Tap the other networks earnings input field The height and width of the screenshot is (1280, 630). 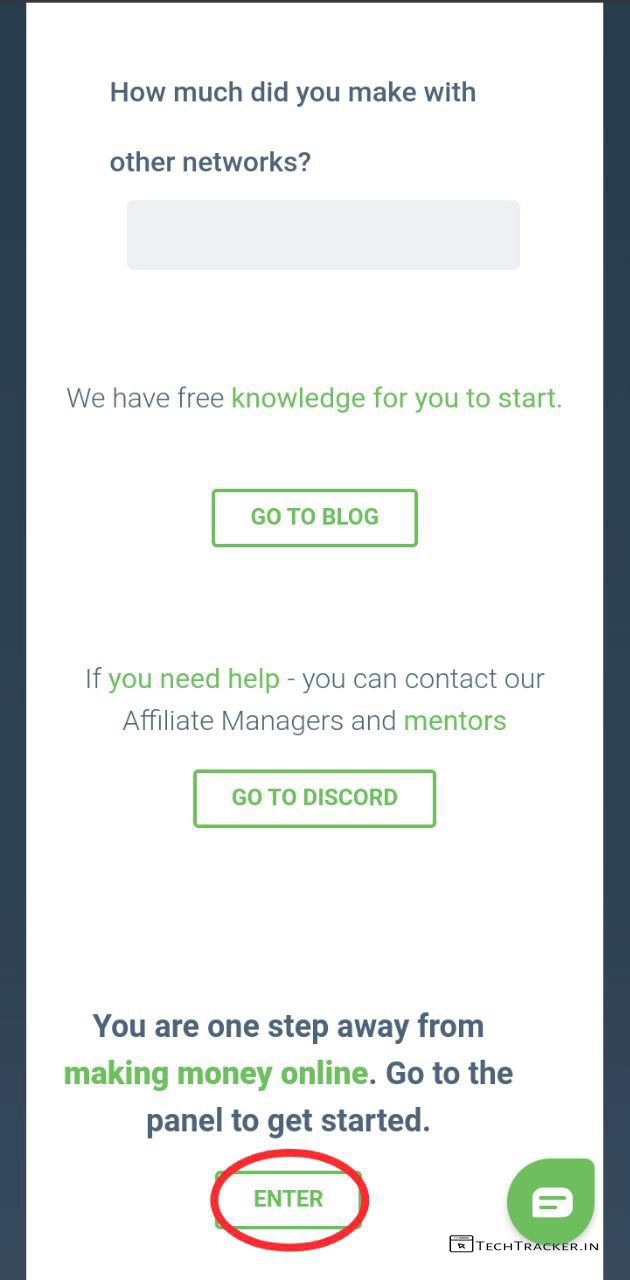[x=322, y=235]
